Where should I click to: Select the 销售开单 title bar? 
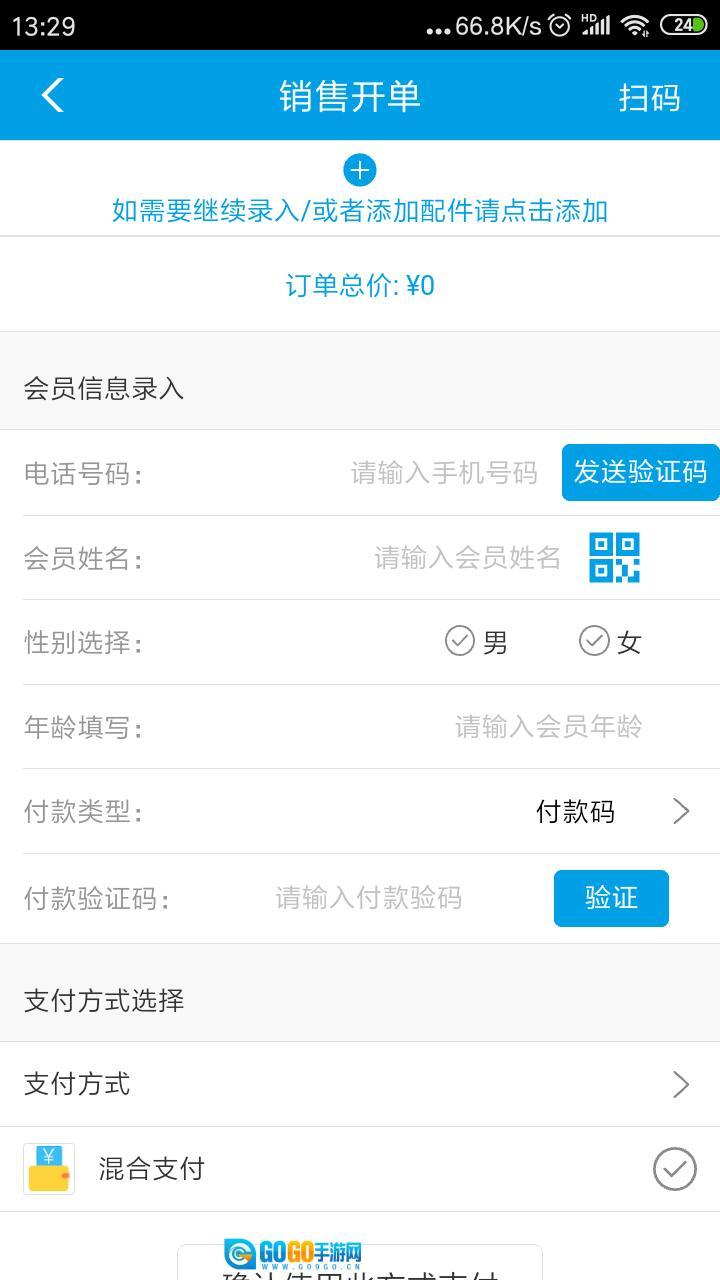coord(352,95)
